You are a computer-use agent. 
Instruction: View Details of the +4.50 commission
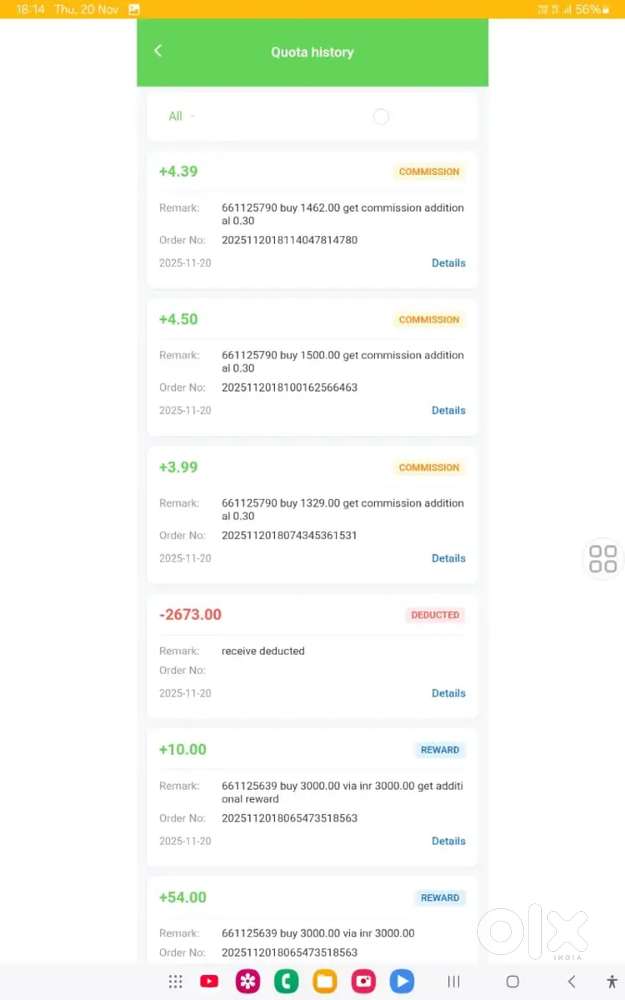[x=448, y=410]
